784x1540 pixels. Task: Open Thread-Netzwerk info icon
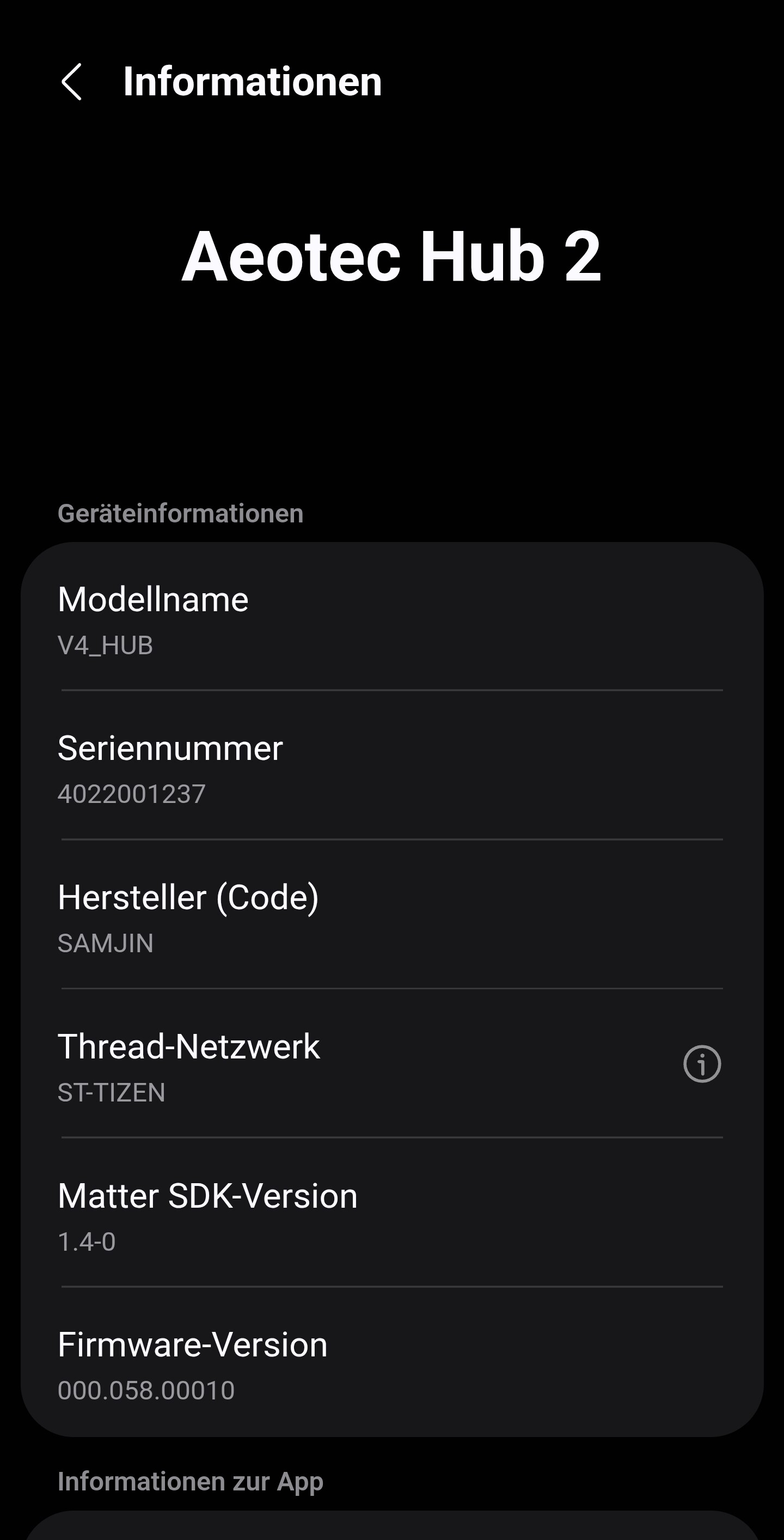(x=702, y=1063)
